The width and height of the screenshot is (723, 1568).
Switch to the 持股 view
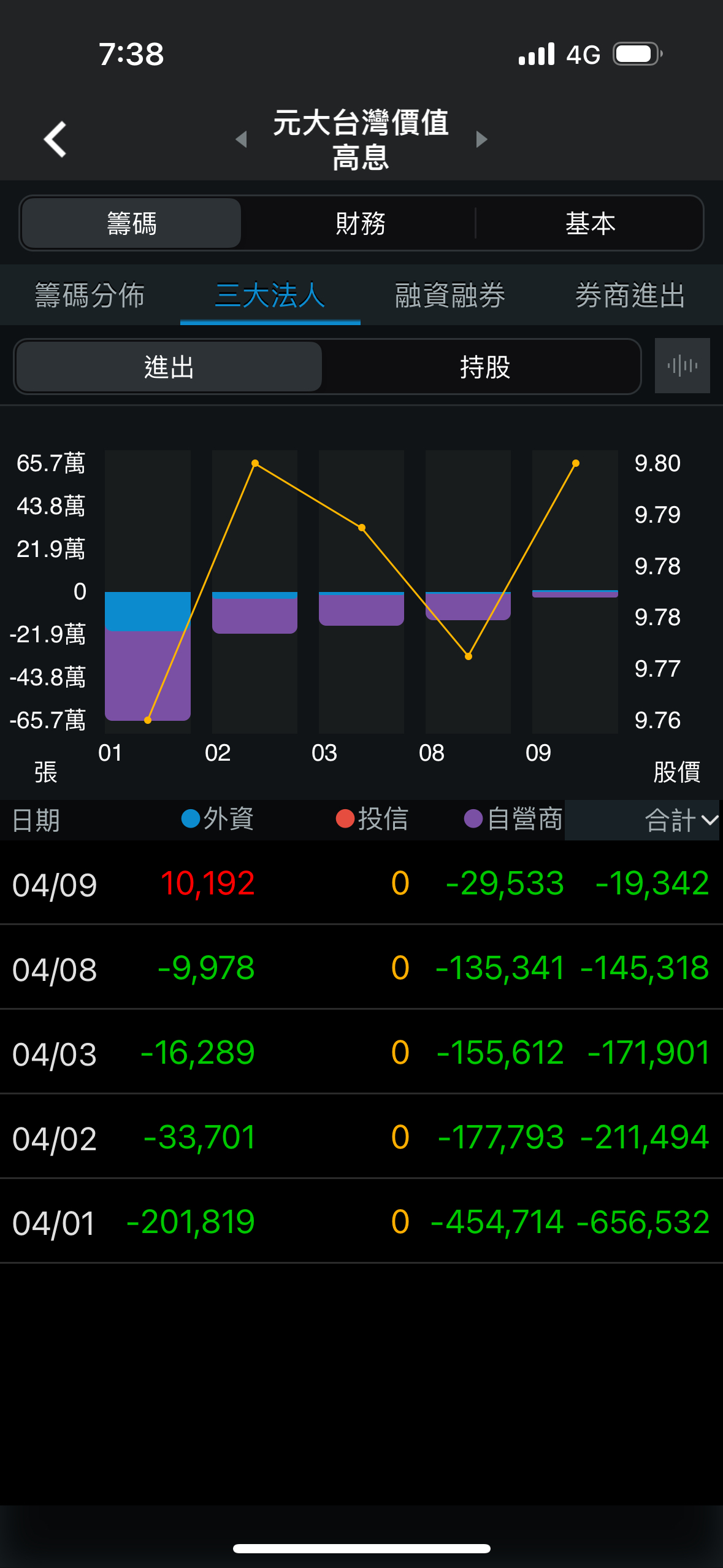485,367
